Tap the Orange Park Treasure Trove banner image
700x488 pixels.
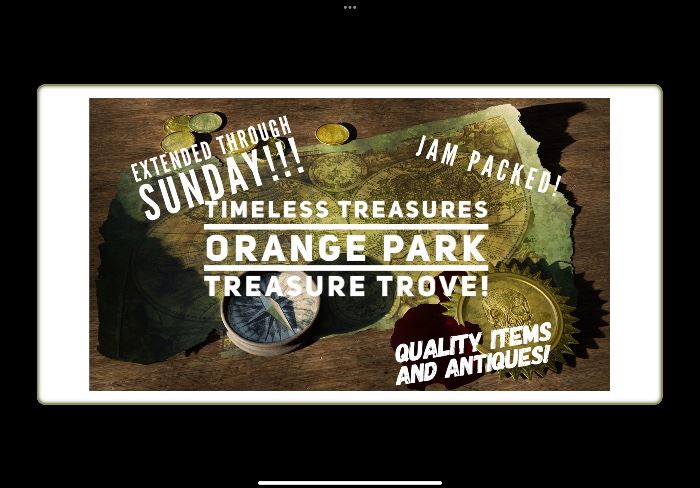(349, 244)
